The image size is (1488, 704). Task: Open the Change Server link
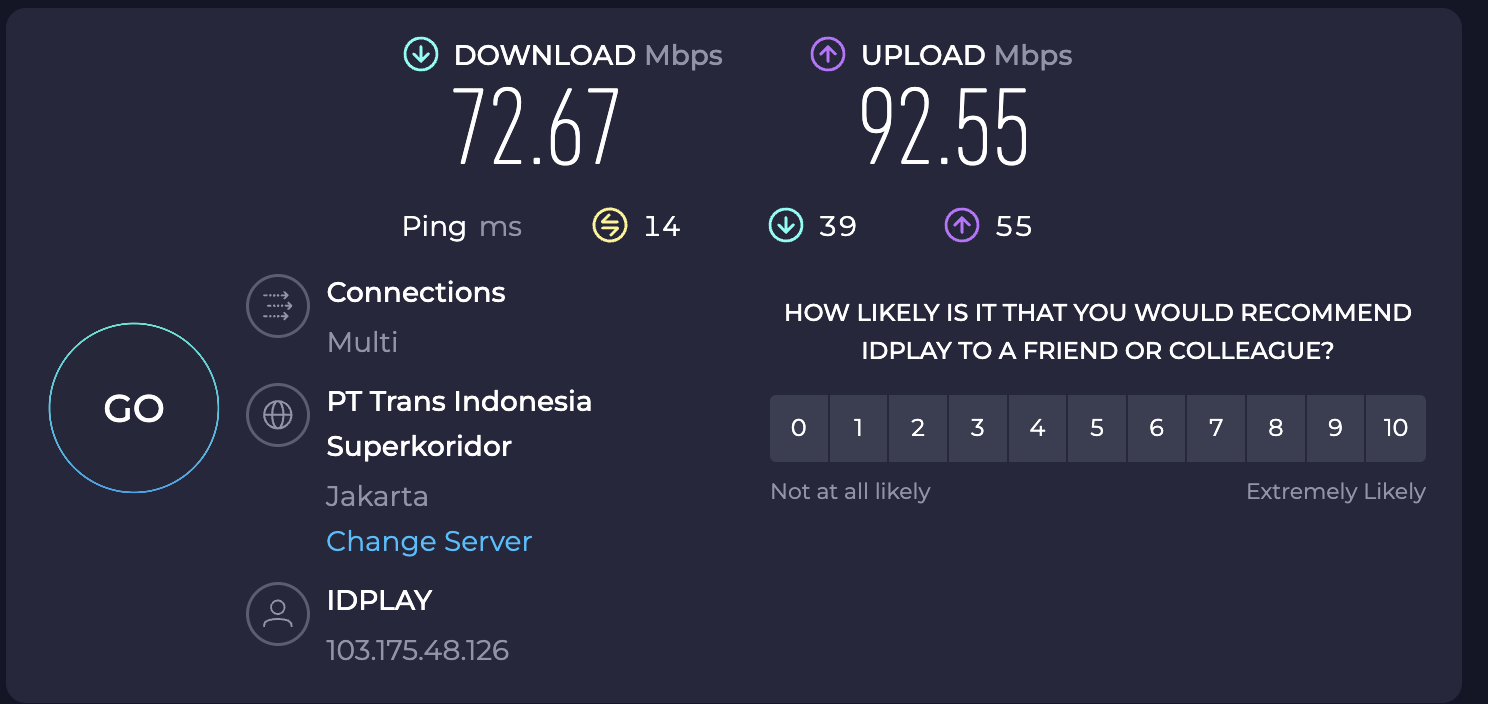coord(429,541)
